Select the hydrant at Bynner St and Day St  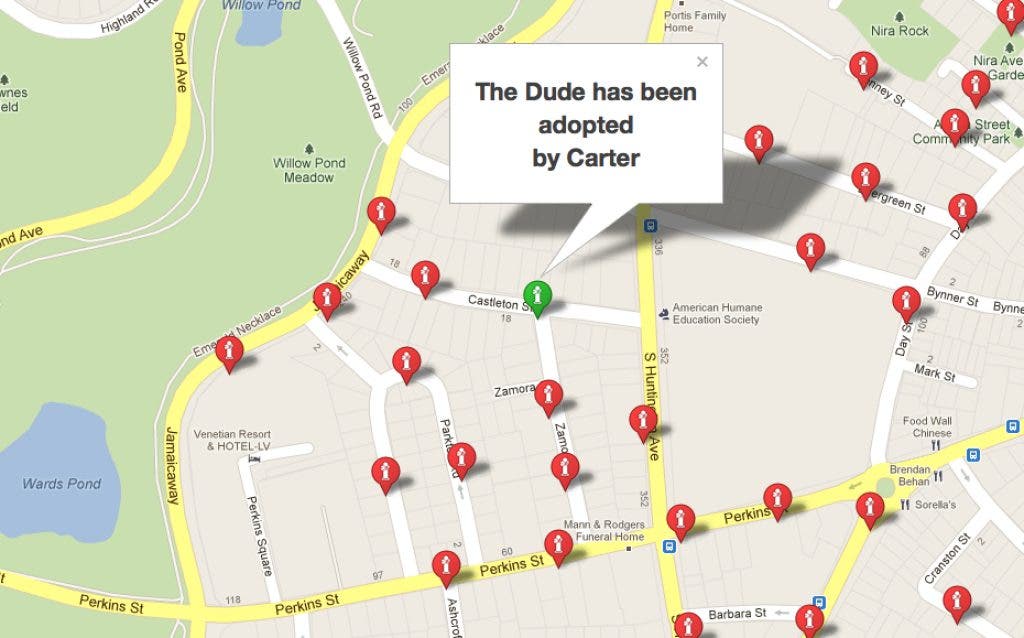tap(906, 302)
